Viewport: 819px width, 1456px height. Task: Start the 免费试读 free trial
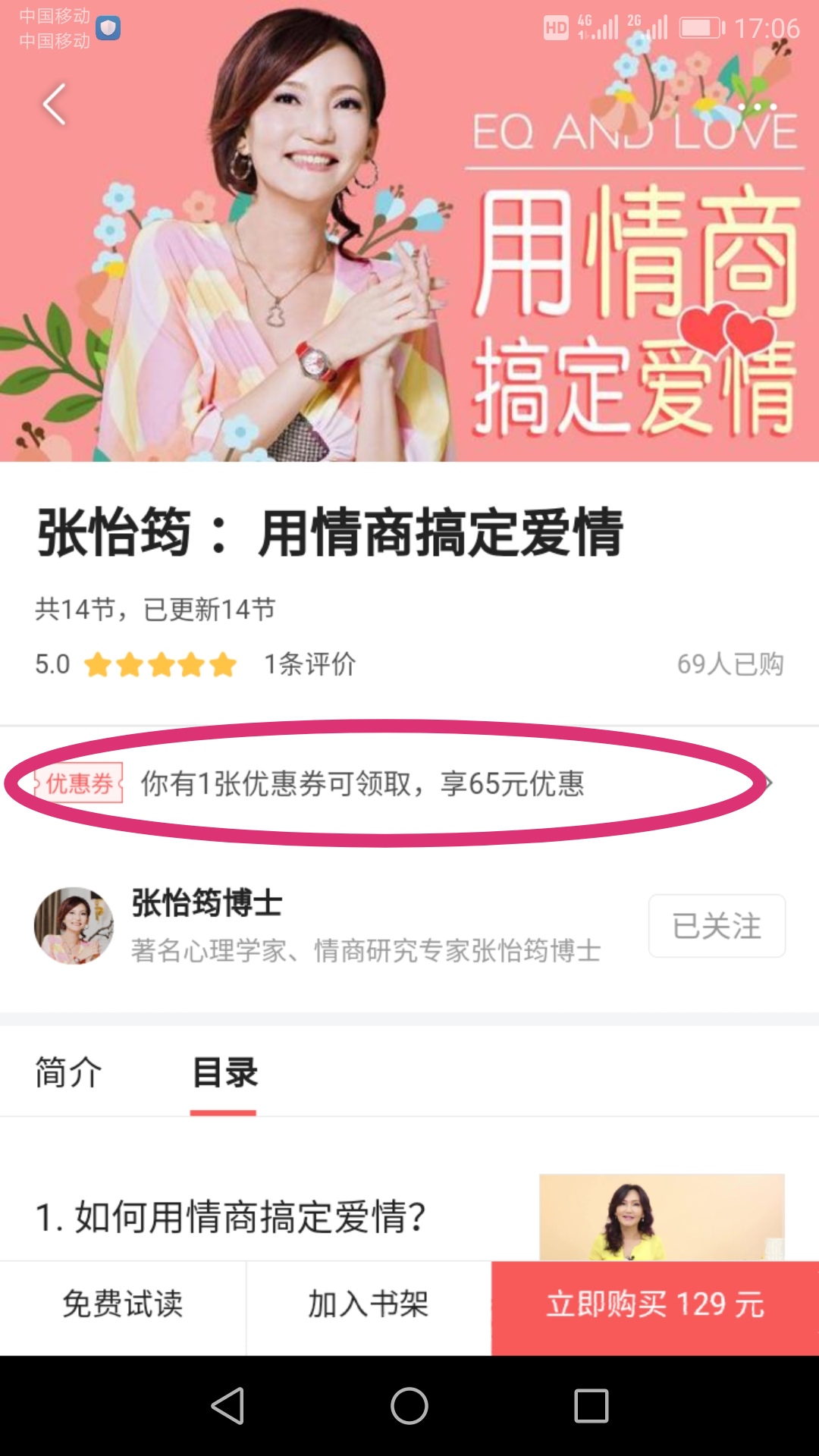click(x=123, y=1304)
